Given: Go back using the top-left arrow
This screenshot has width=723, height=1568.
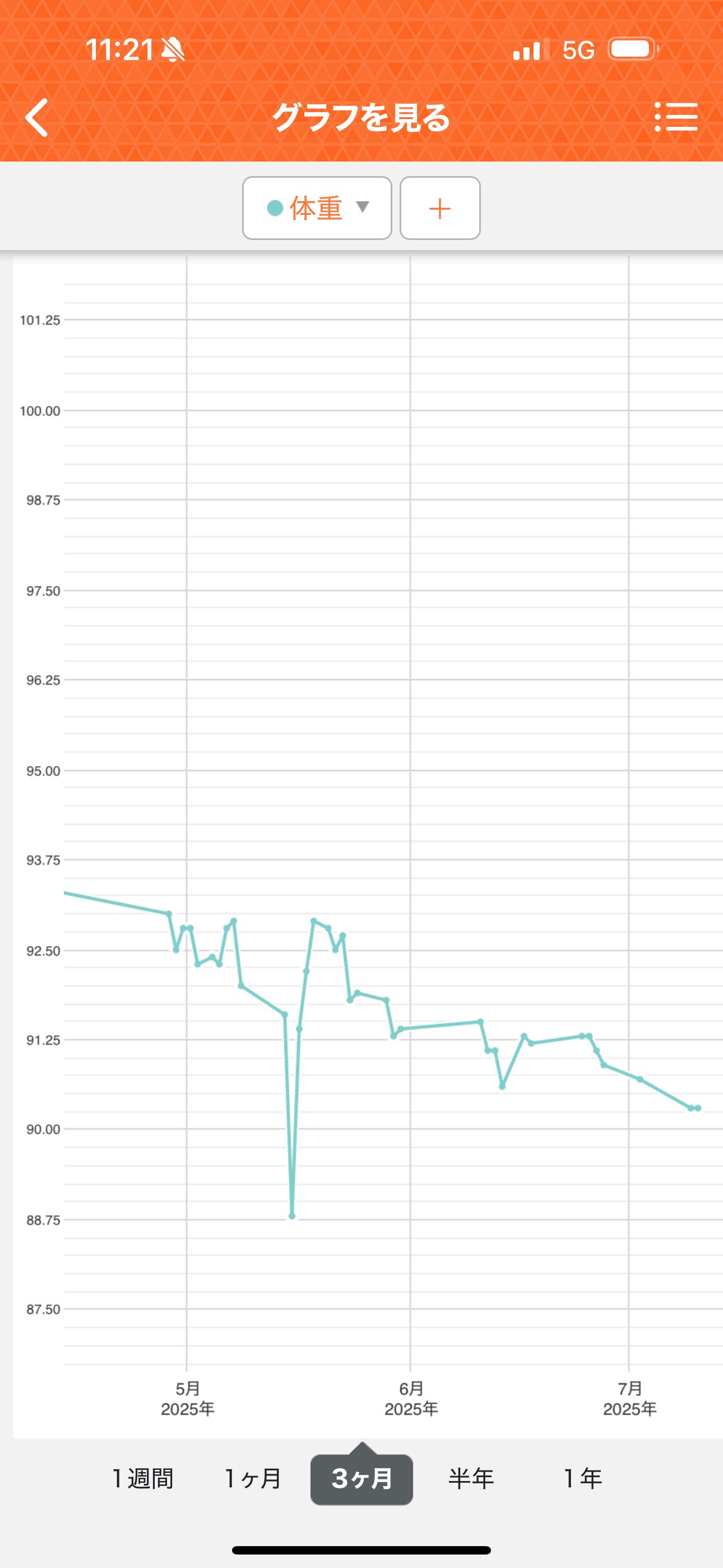Looking at the screenshot, I should 36,117.
